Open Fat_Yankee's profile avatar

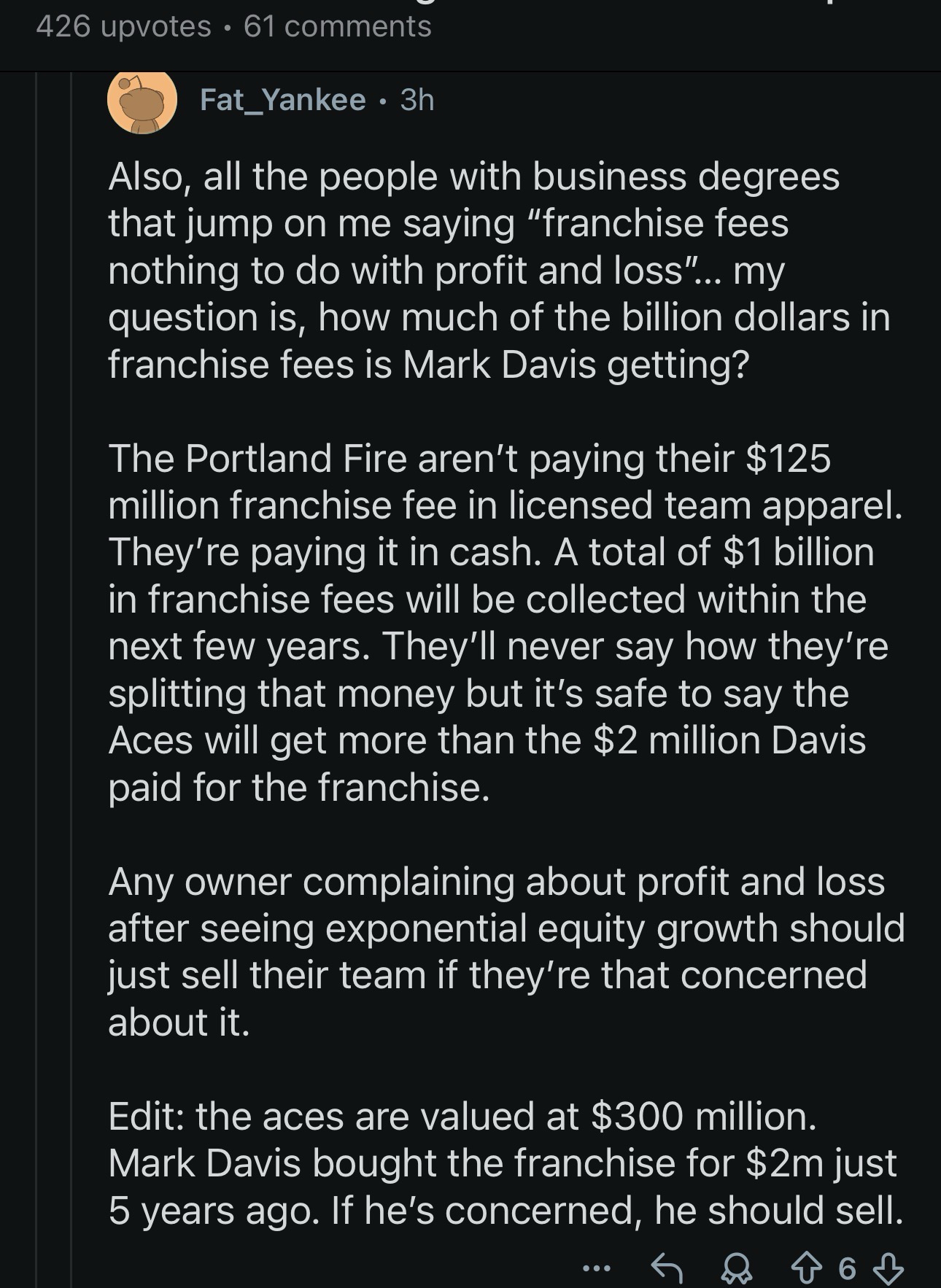[142, 101]
